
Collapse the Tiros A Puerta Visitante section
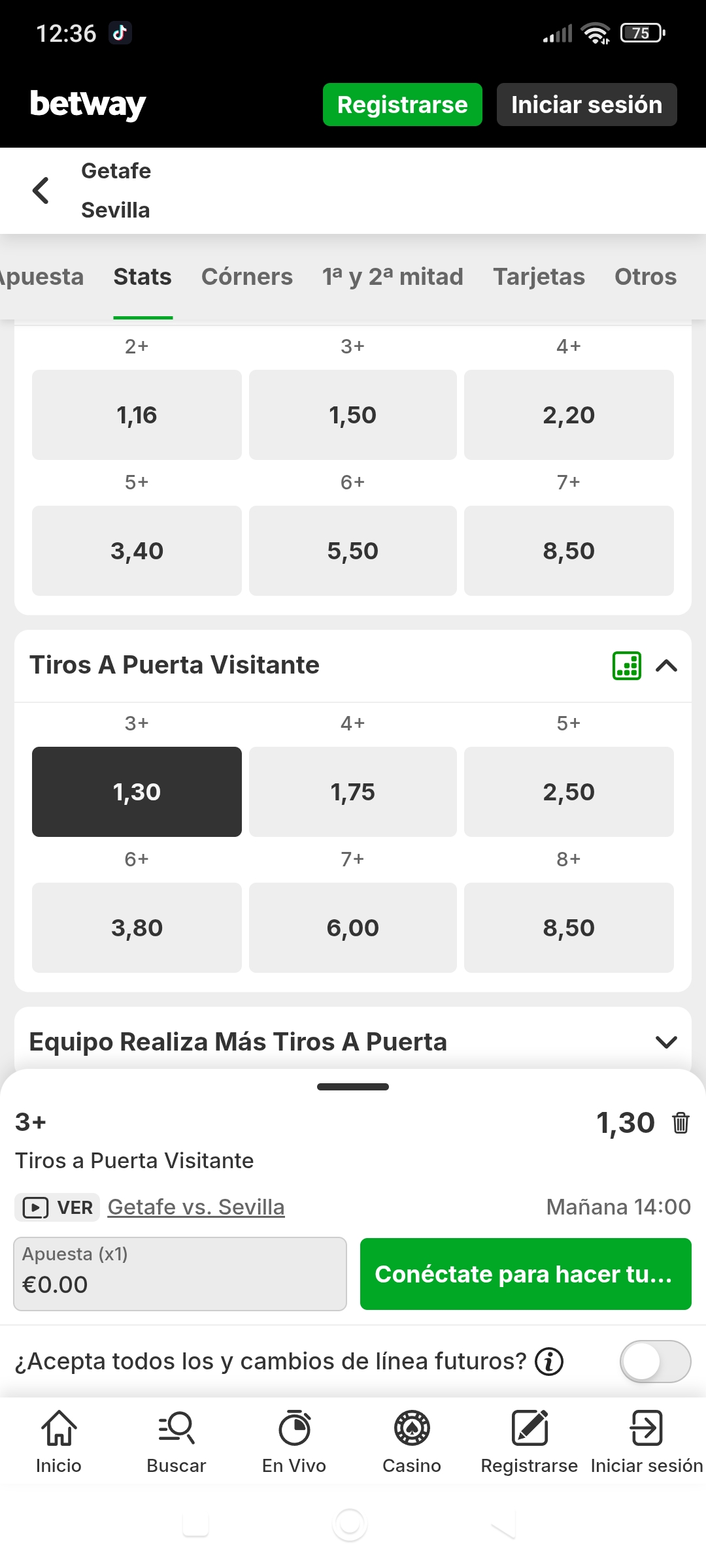coord(666,666)
